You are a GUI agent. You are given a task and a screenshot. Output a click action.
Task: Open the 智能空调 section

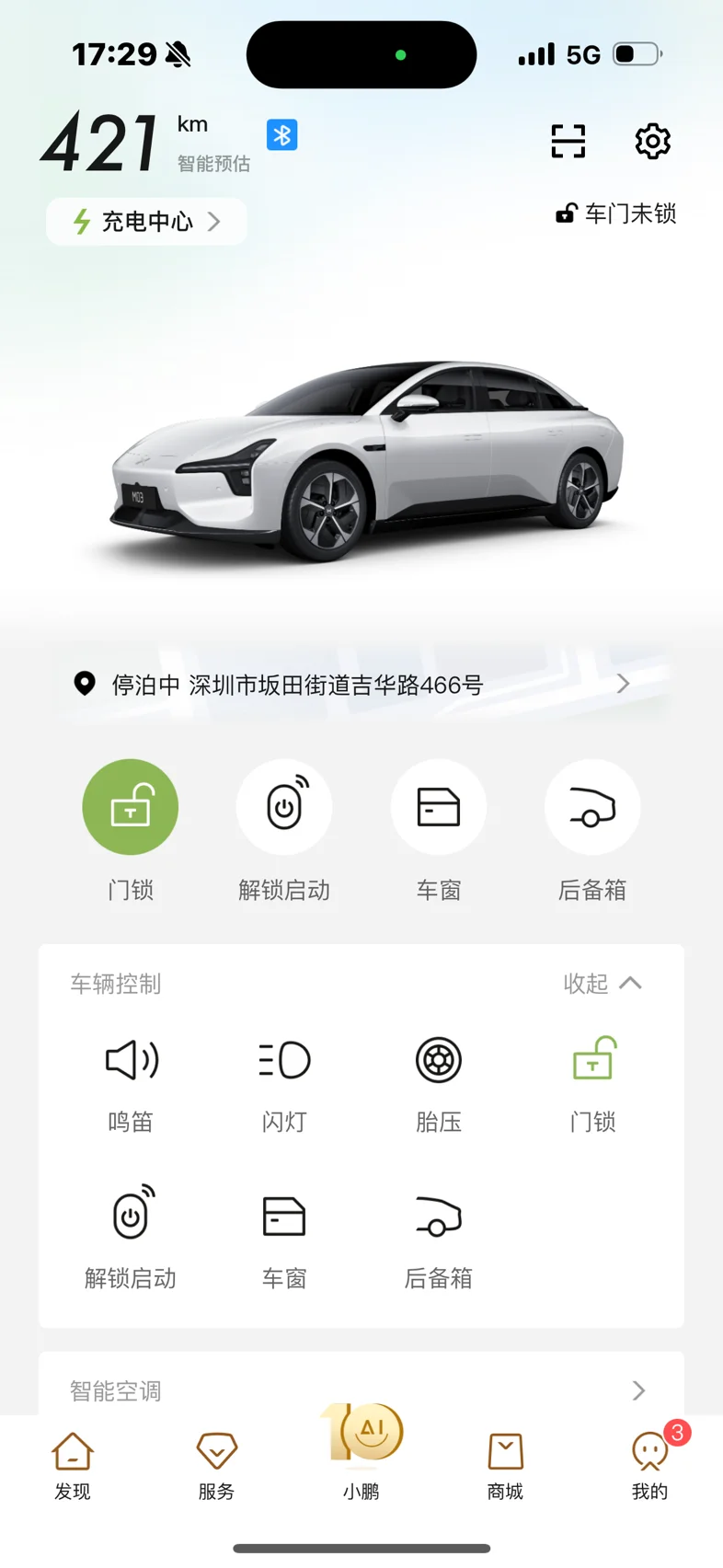point(361,1389)
